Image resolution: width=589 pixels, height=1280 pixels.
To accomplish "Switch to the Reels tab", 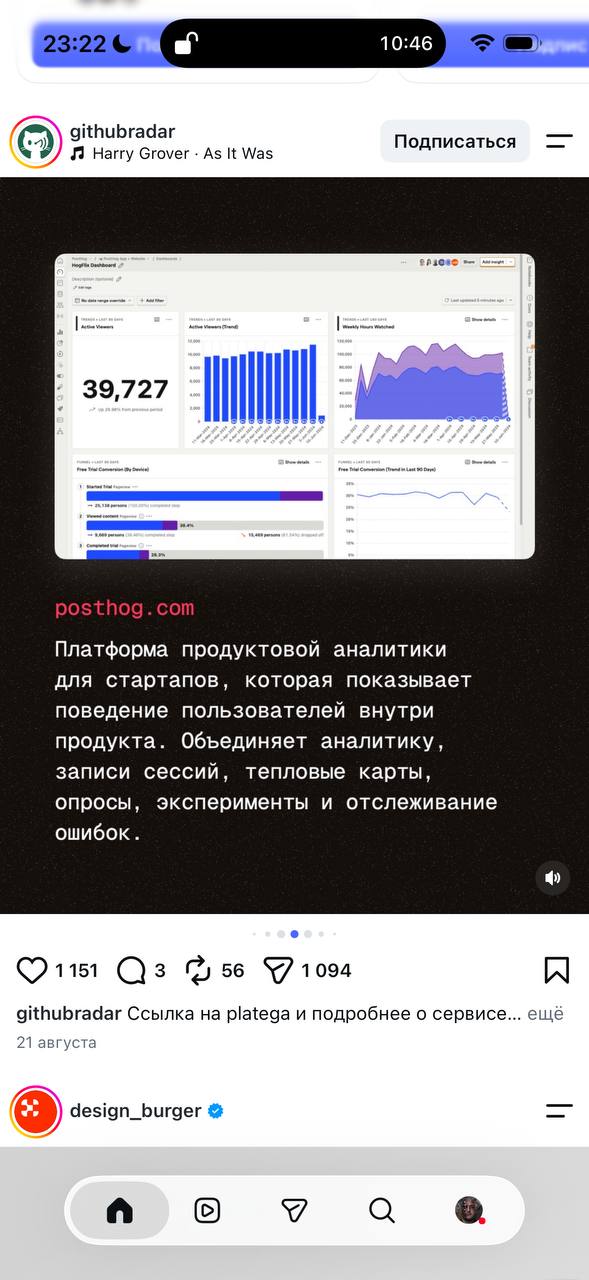I will pos(207,1210).
